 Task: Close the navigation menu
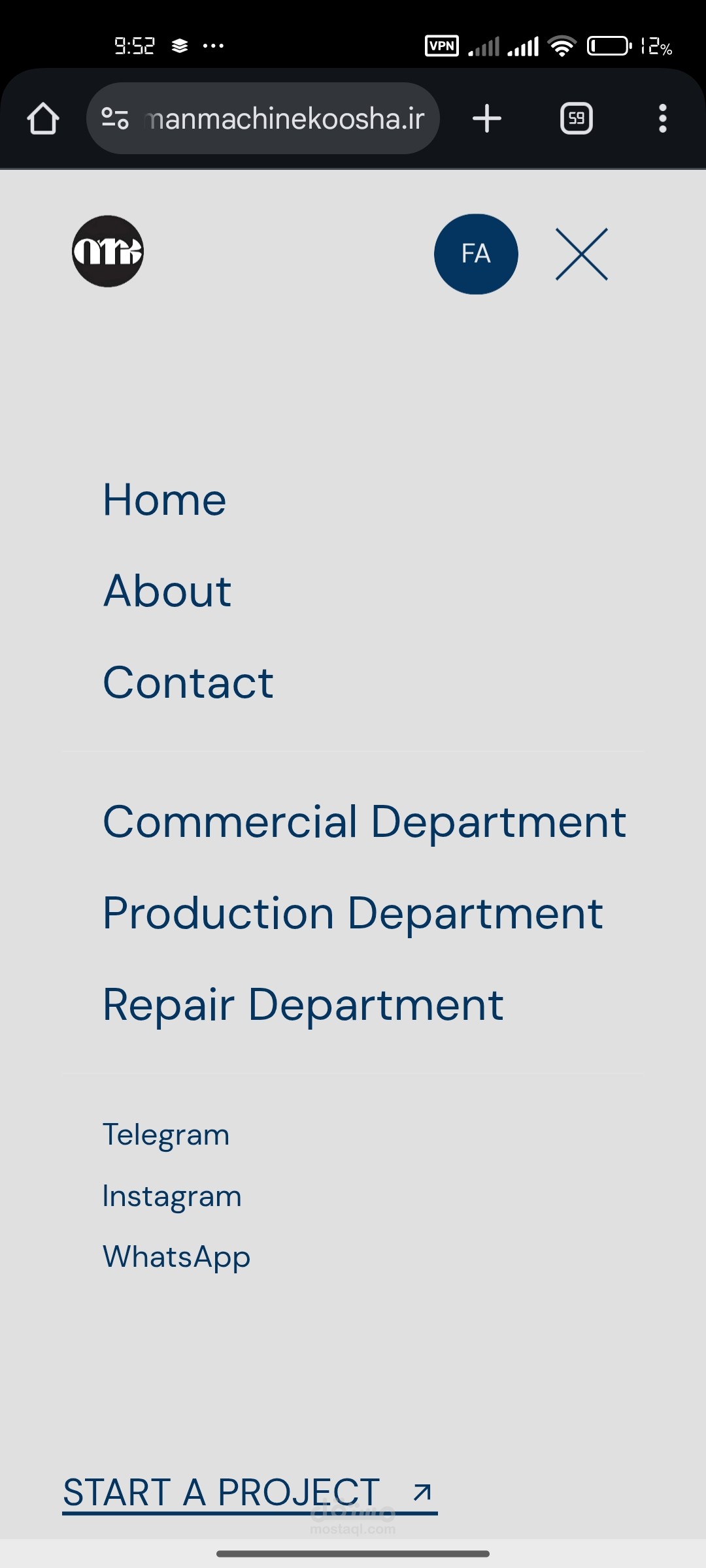click(x=581, y=254)
